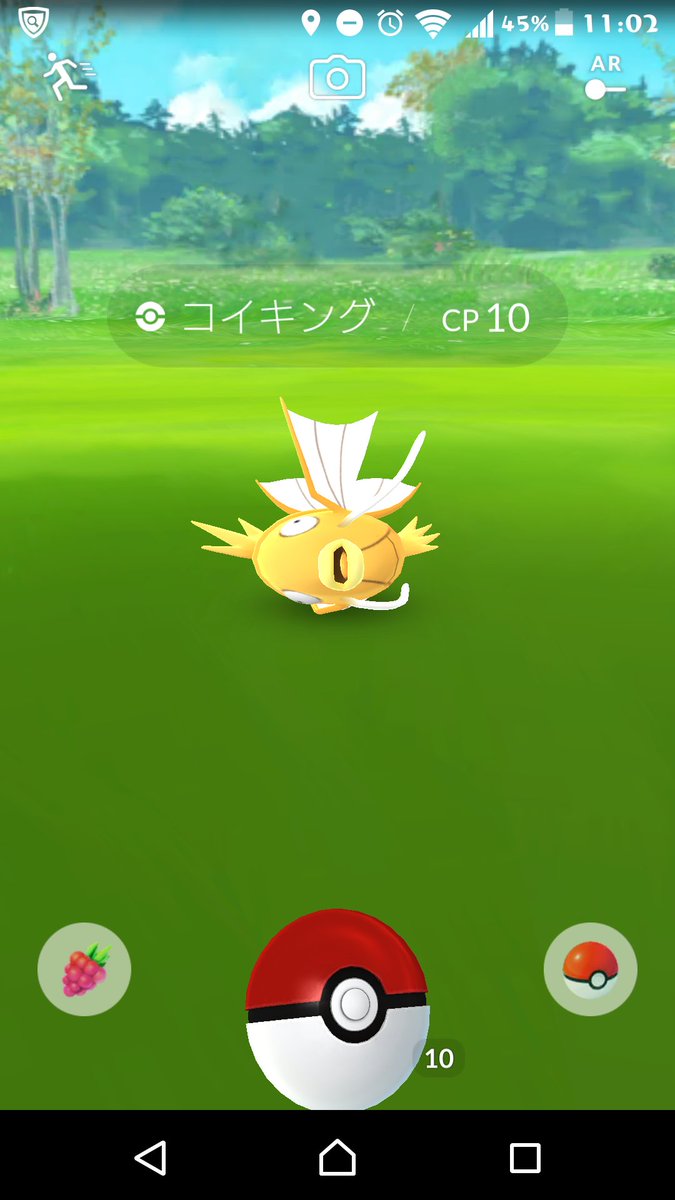Viewport: 675px width, 1200px height.
Task: Open the Poké Ball selection button
Action: tap(590, 969)
